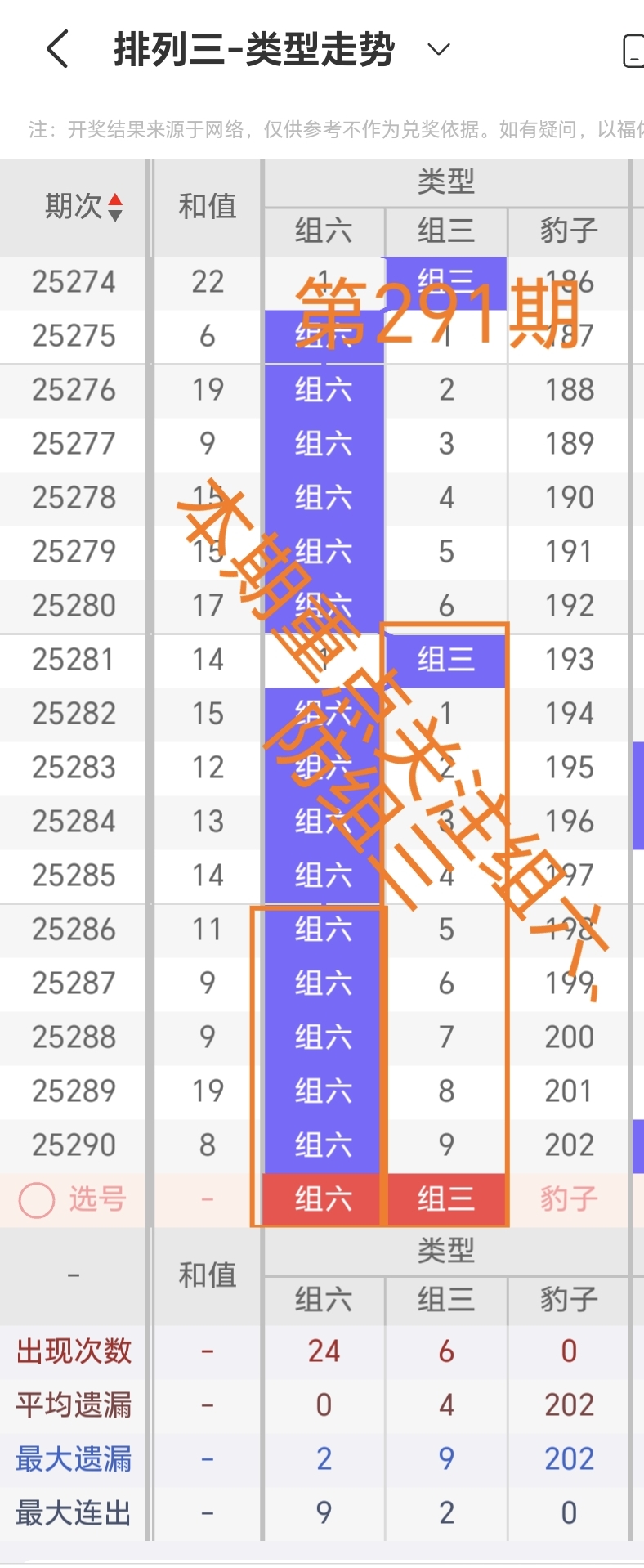Tap the circle next to 选号

tap(37, 1200)
